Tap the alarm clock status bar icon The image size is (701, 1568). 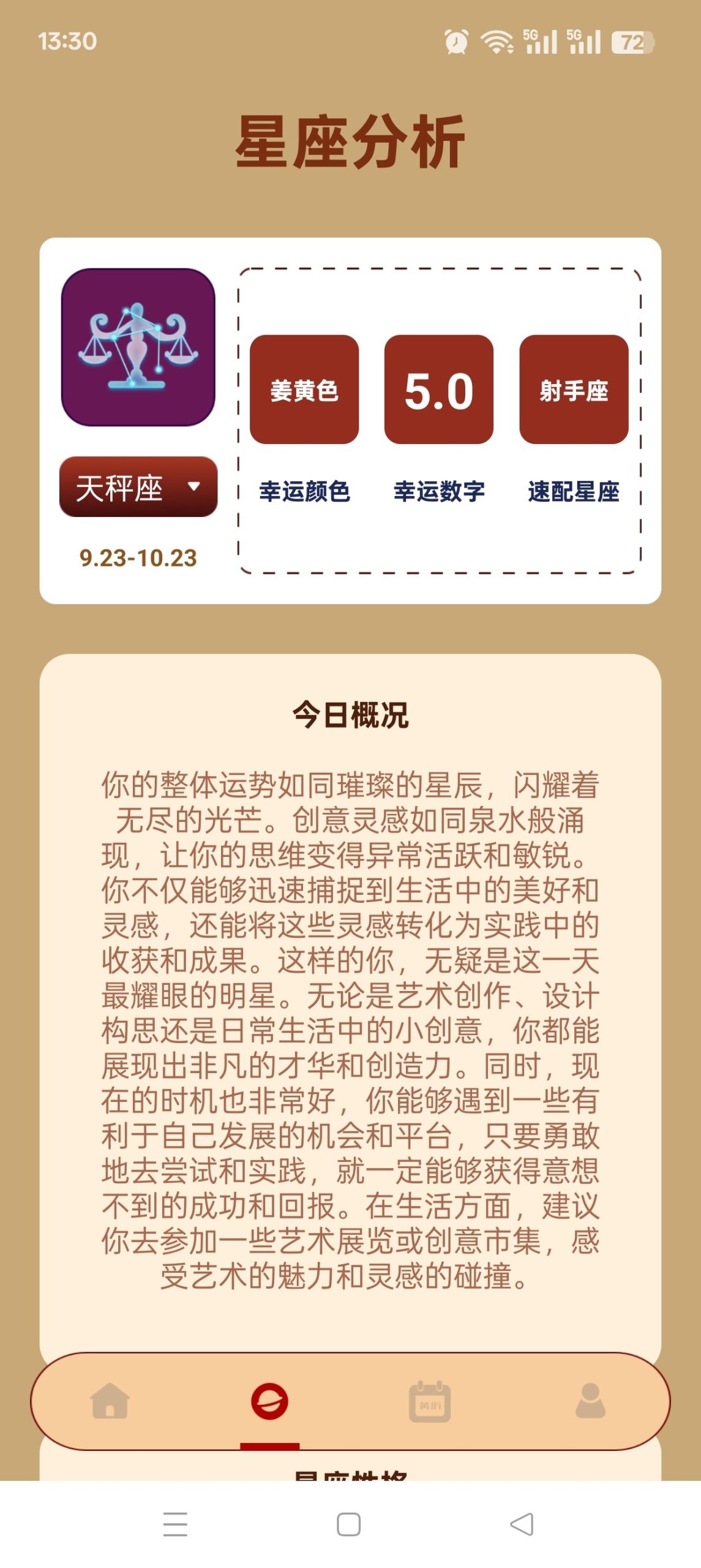coord(456,40)
